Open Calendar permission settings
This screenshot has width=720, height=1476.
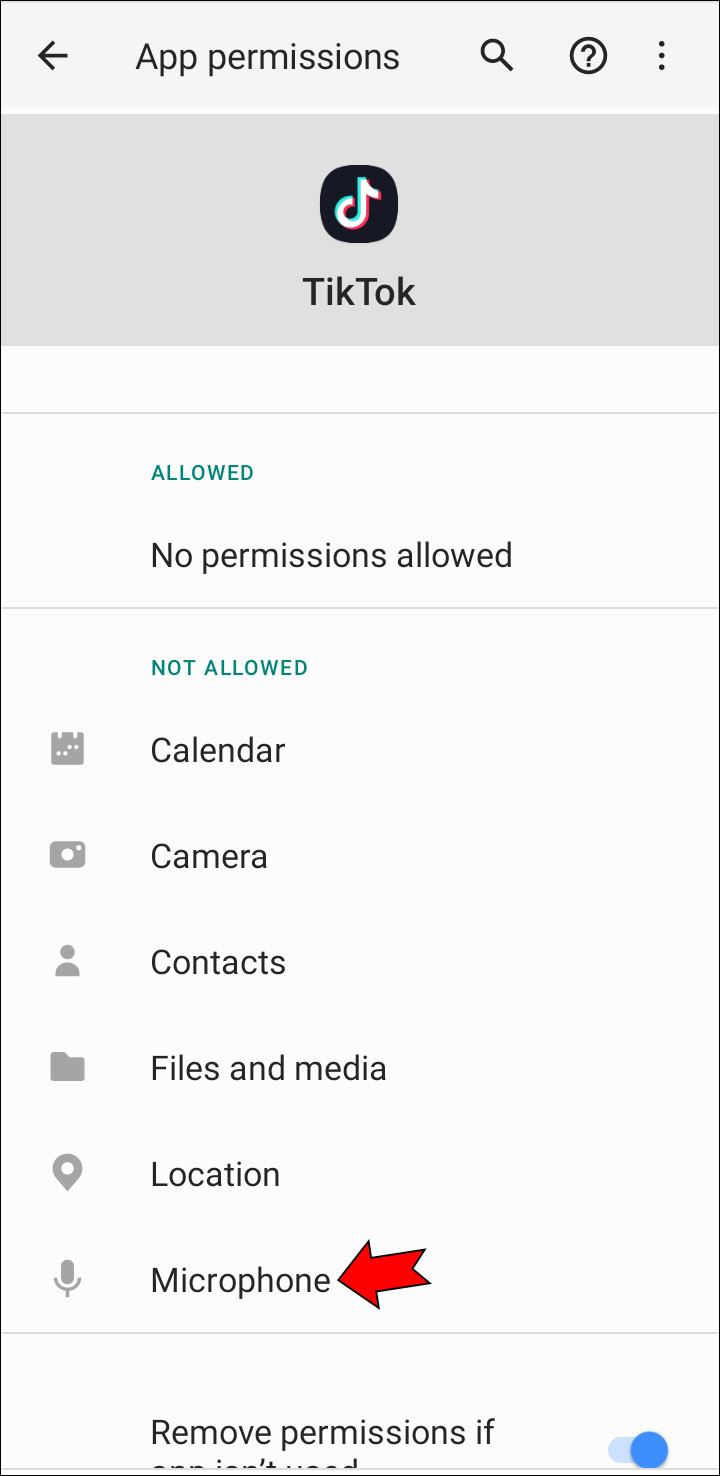coord(218,749)
